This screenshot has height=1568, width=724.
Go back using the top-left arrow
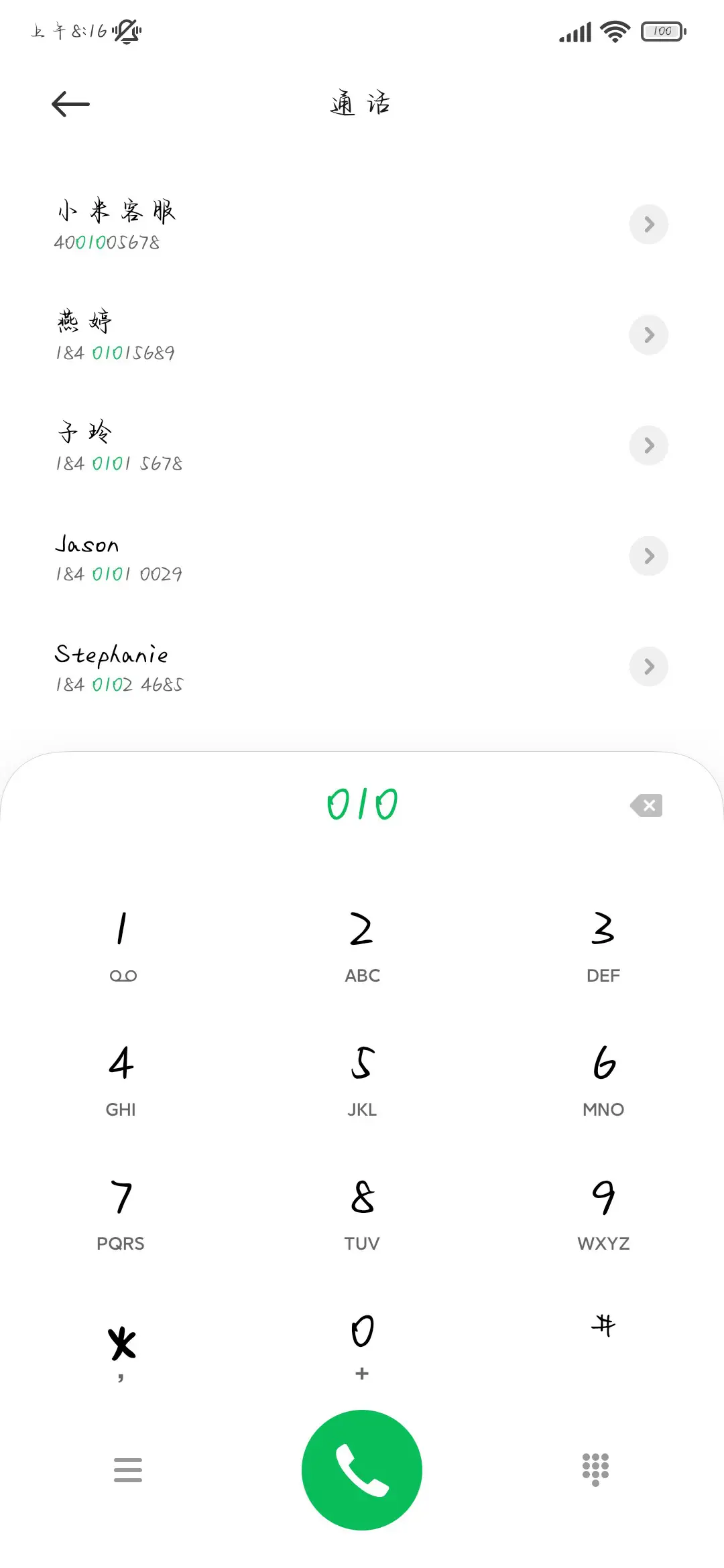coord(70,104)
